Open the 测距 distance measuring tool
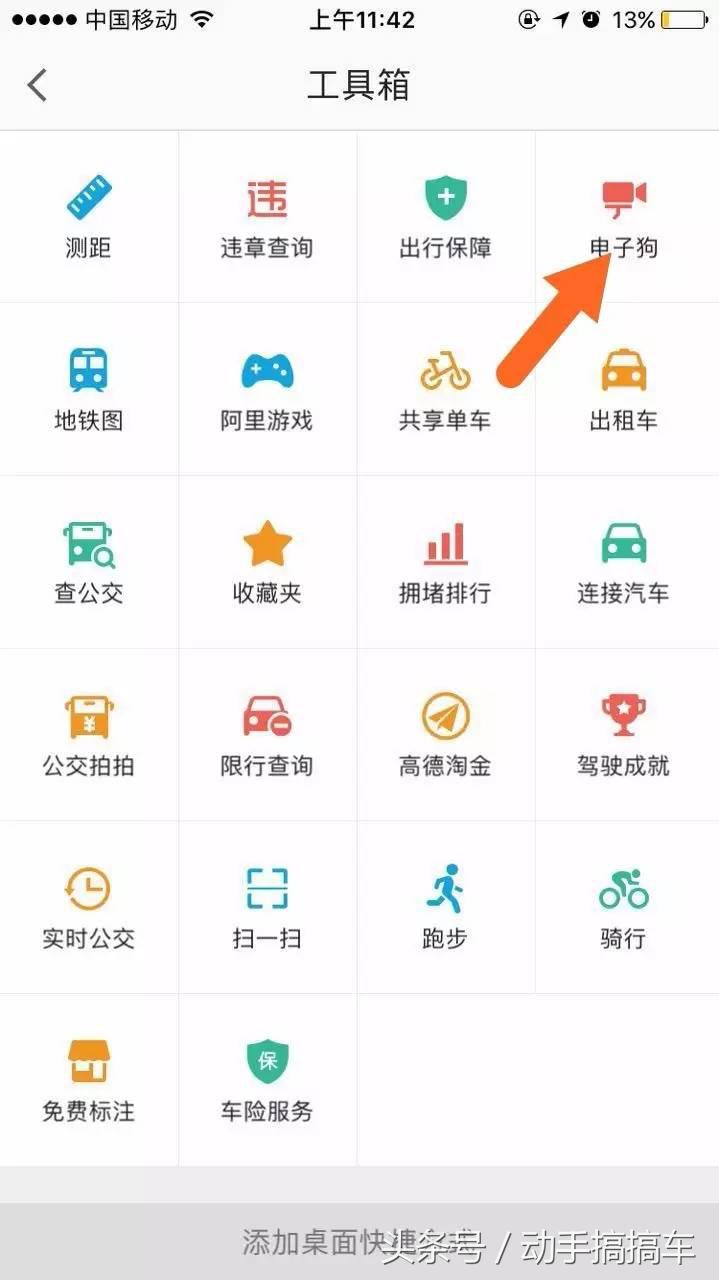 pos(89,217)
